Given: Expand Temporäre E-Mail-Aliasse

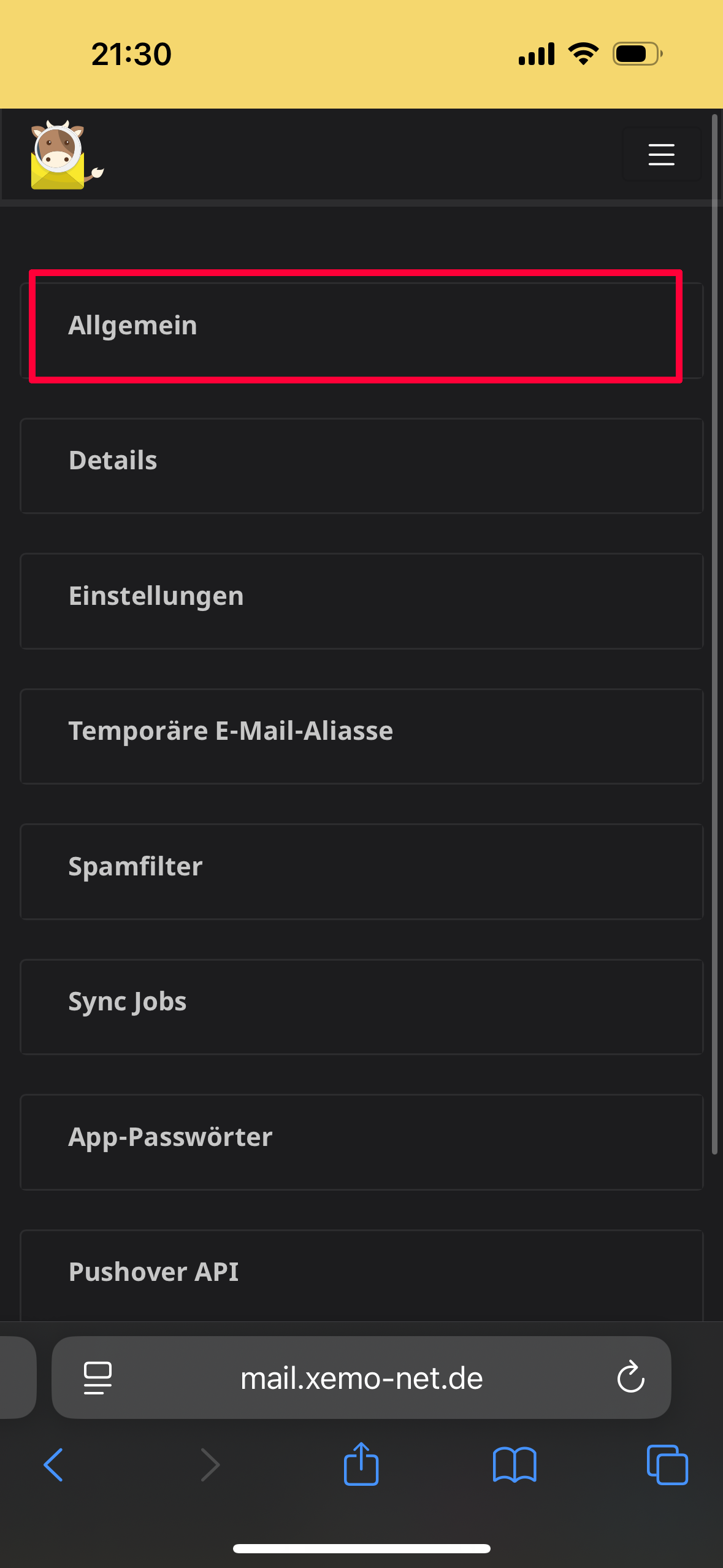Looking at the screenshot, I should tap(361, 736).
